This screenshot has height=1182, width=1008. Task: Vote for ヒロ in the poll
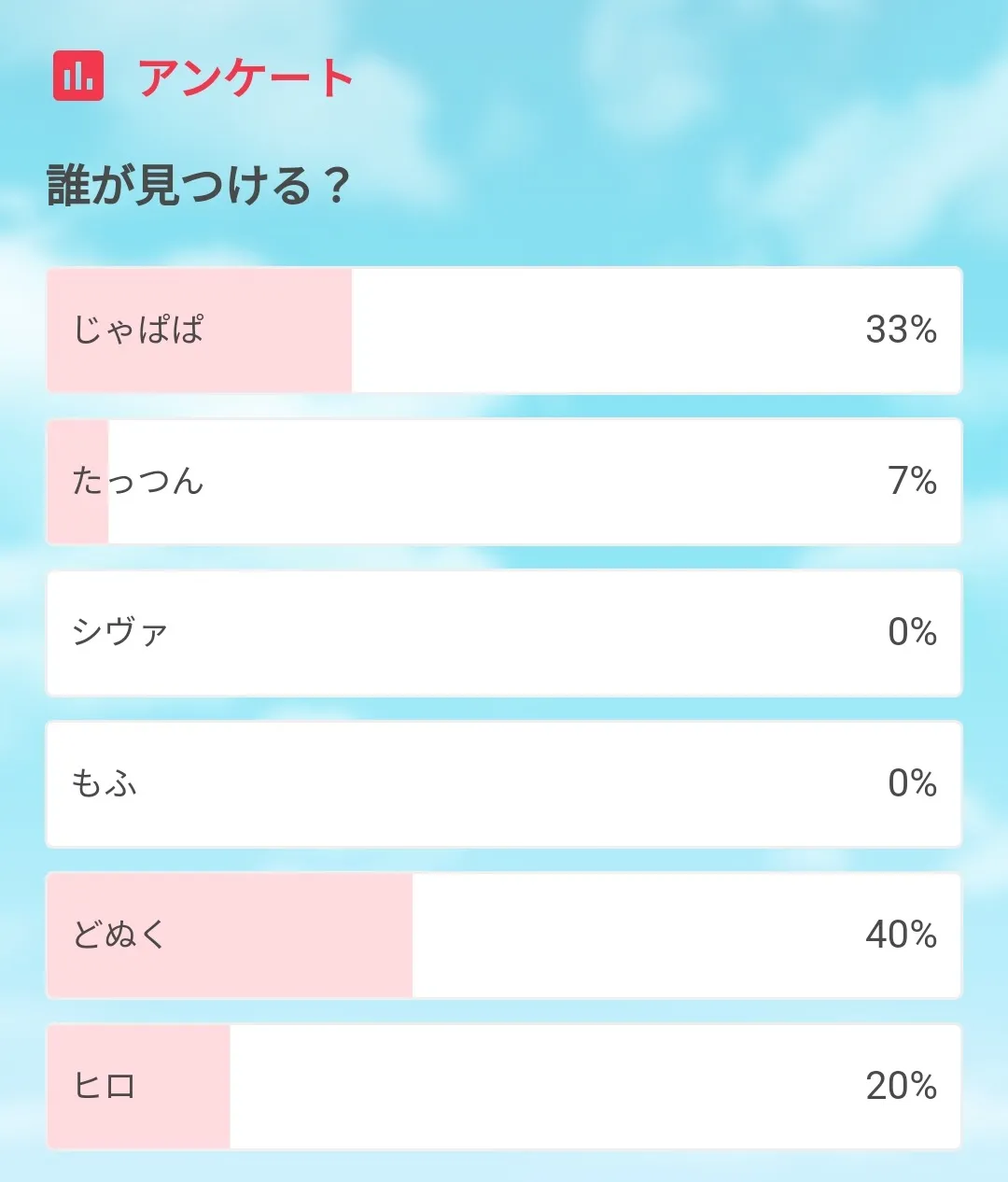504,1087
